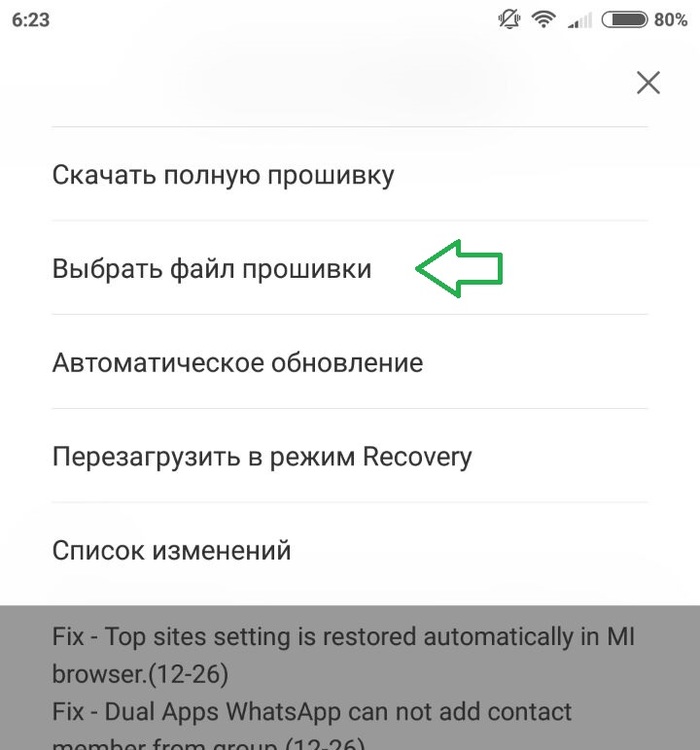Screen dimensions: 700x750
Task: Choose Перезагрузить в режим Recovery
Action: click(x=262, y=457)
